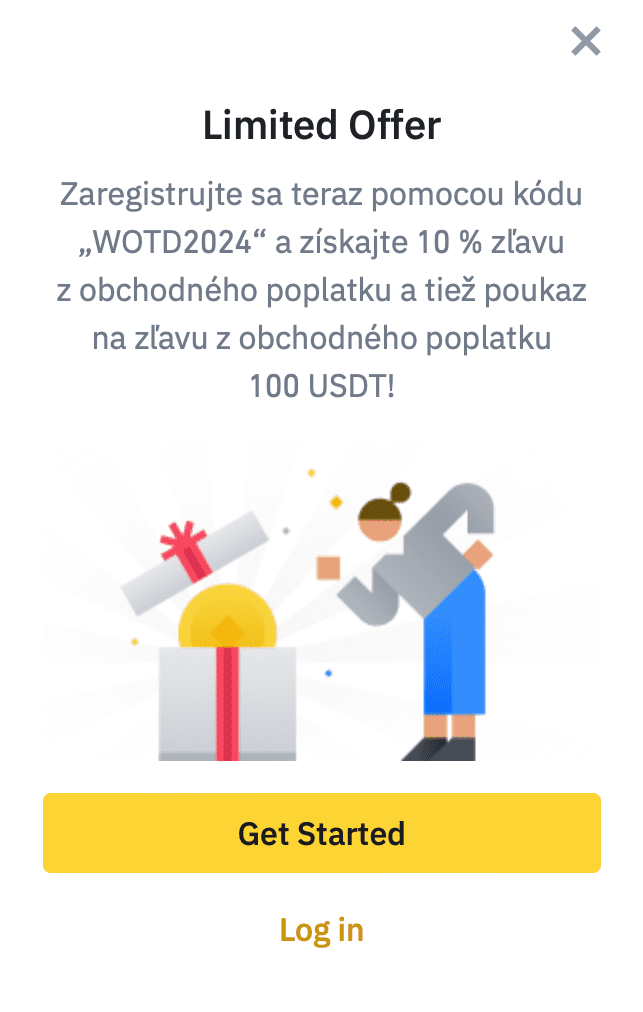The width and height of the screenshot is (643, 1012).
Task: Dismiss the Limited Offer popup
Action: (x=585, y=41)
